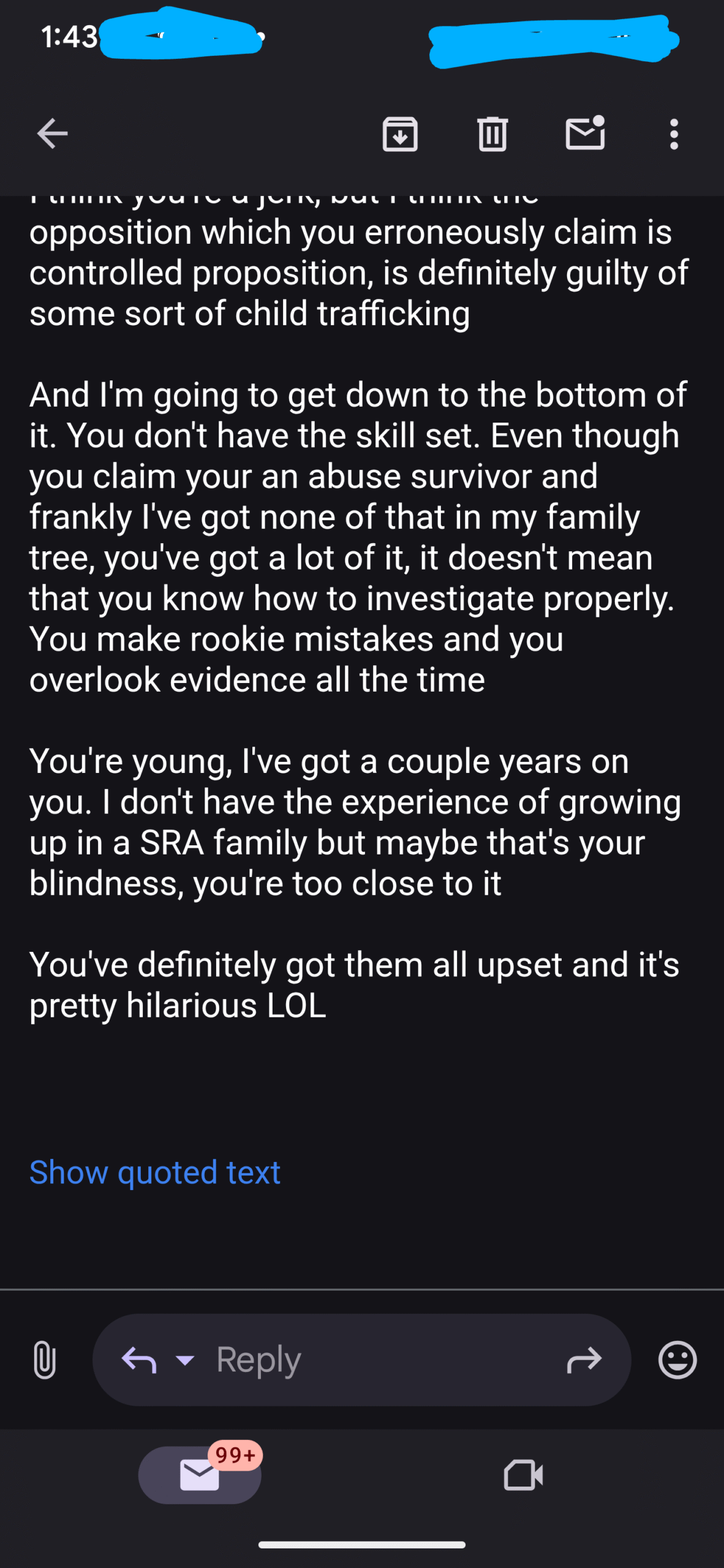Attach a file to the reply

tap(44, 1360)
